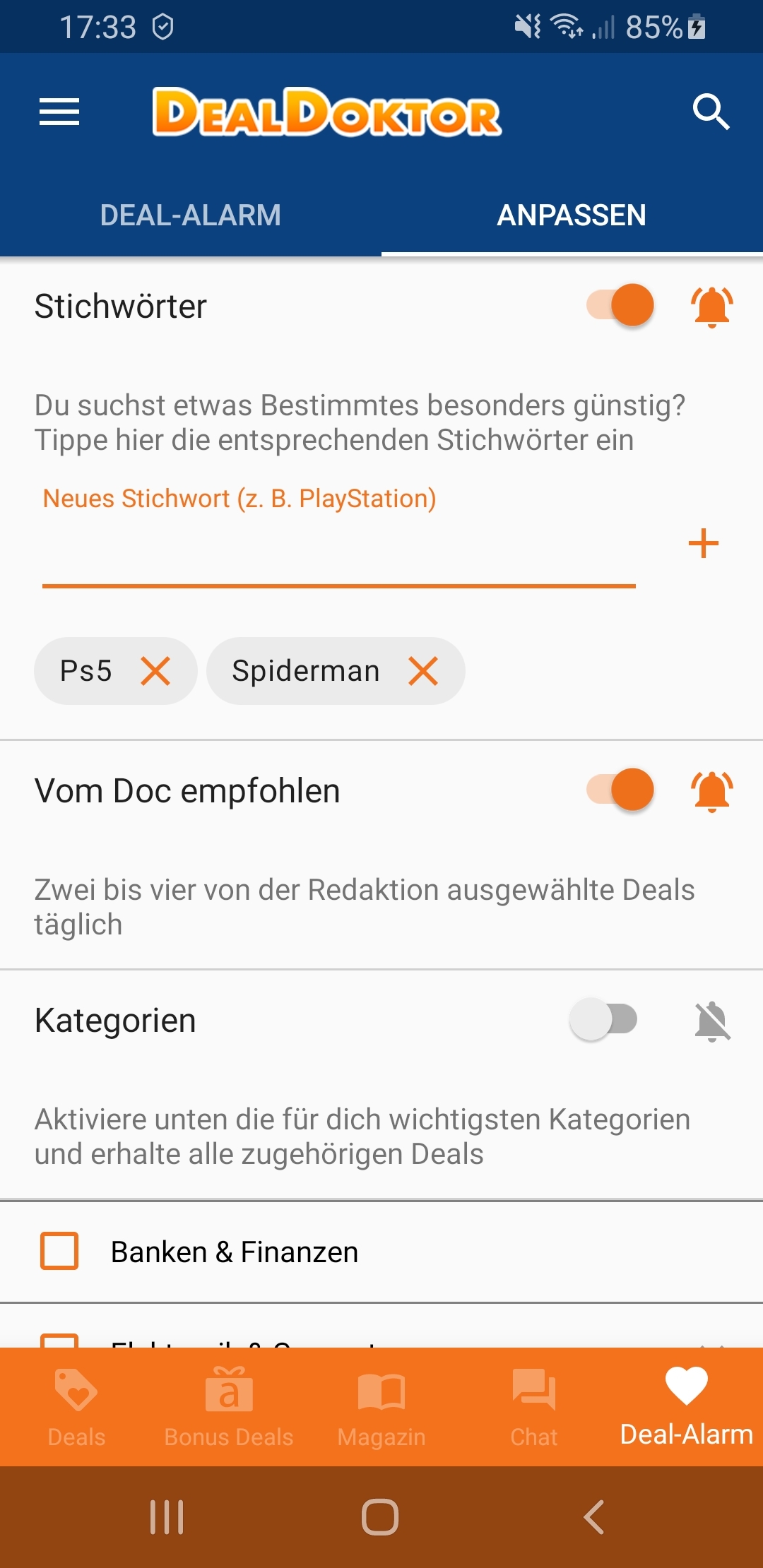Screen dimensions: 763x1568
Task: Tap the muted bell next to Kategorien
Action: pyautogui.click(x=712, y=1021)
